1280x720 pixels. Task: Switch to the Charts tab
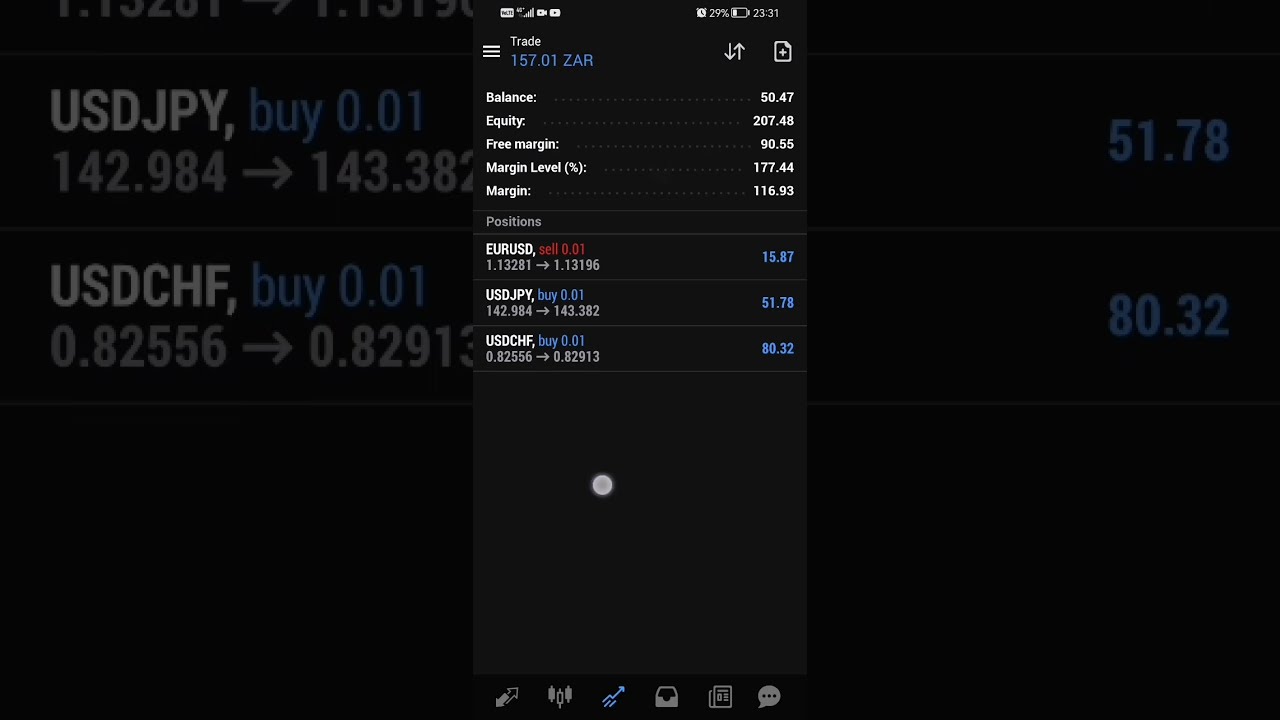(x=560, y=697)
